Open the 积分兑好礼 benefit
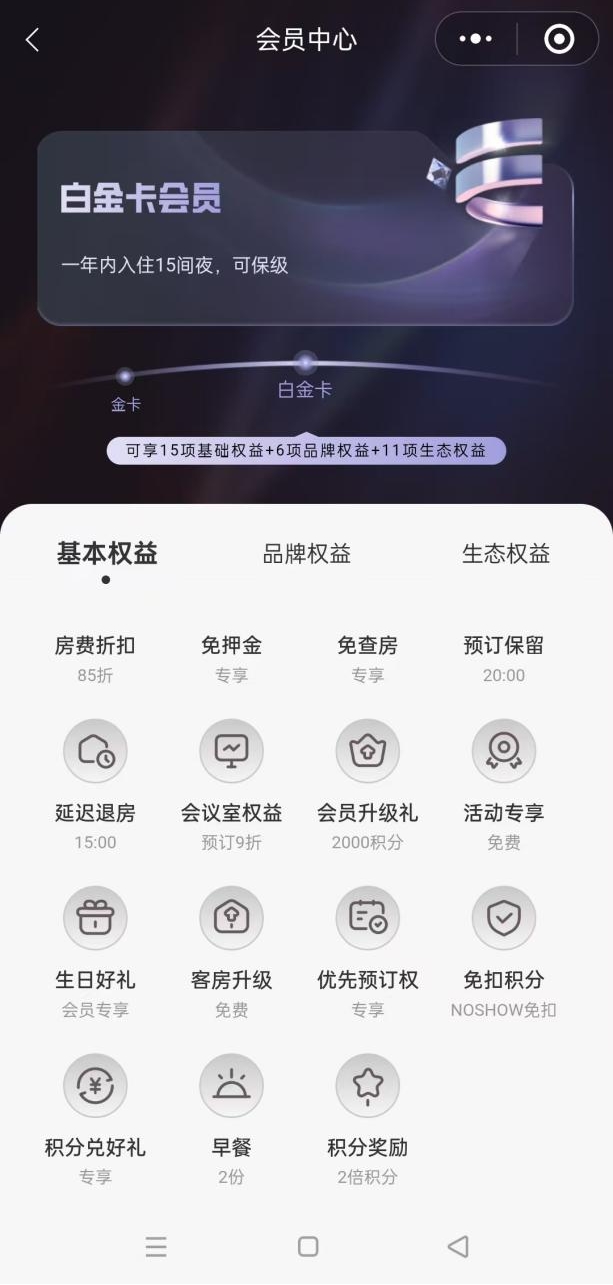The width and height of the screenshot is (613, 1285). 95,1085
